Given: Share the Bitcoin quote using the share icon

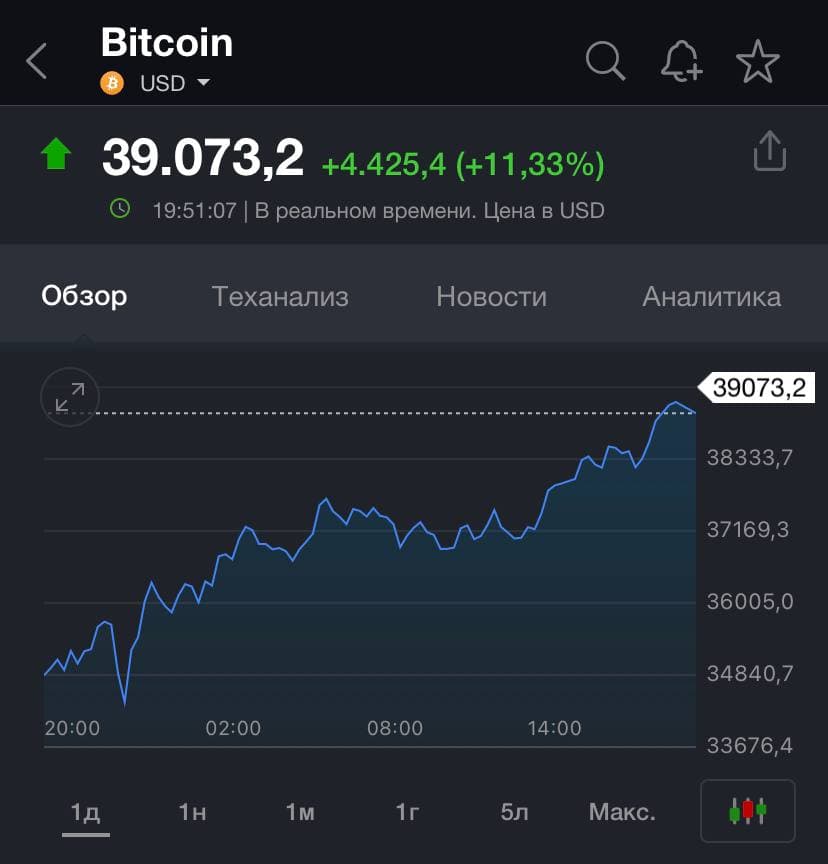Looking at the screenshot, I should [770, 148].
